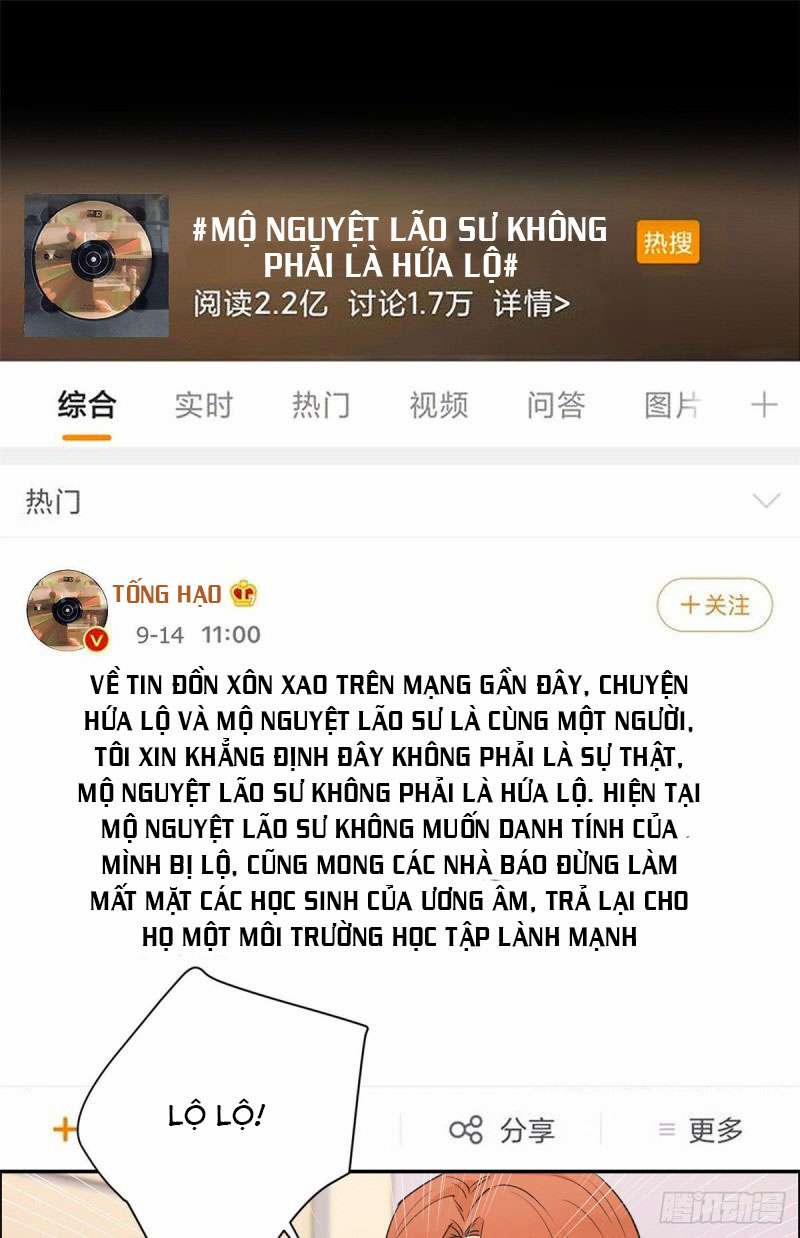Click the three-dot share glyph left of 分享
The height and width of the screenshot is (1238, 800).
tap(466, 1131)
